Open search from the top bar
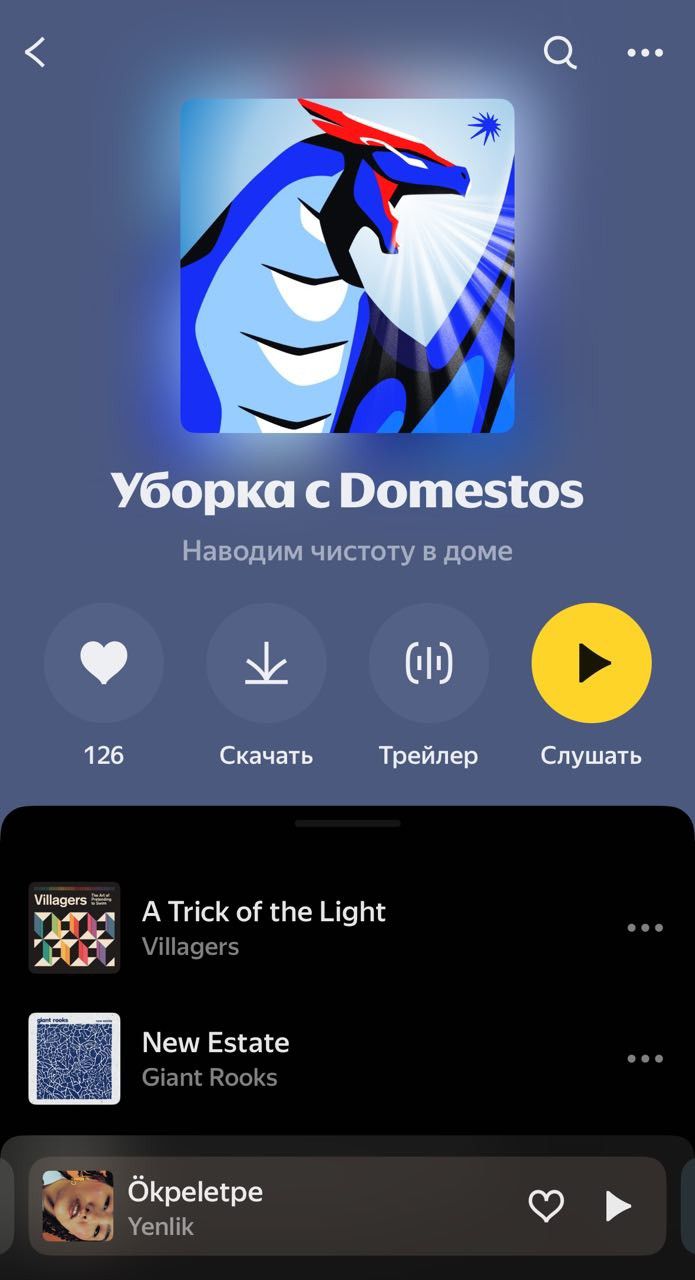The image size is (695, 1280). (x=560, y=53)
